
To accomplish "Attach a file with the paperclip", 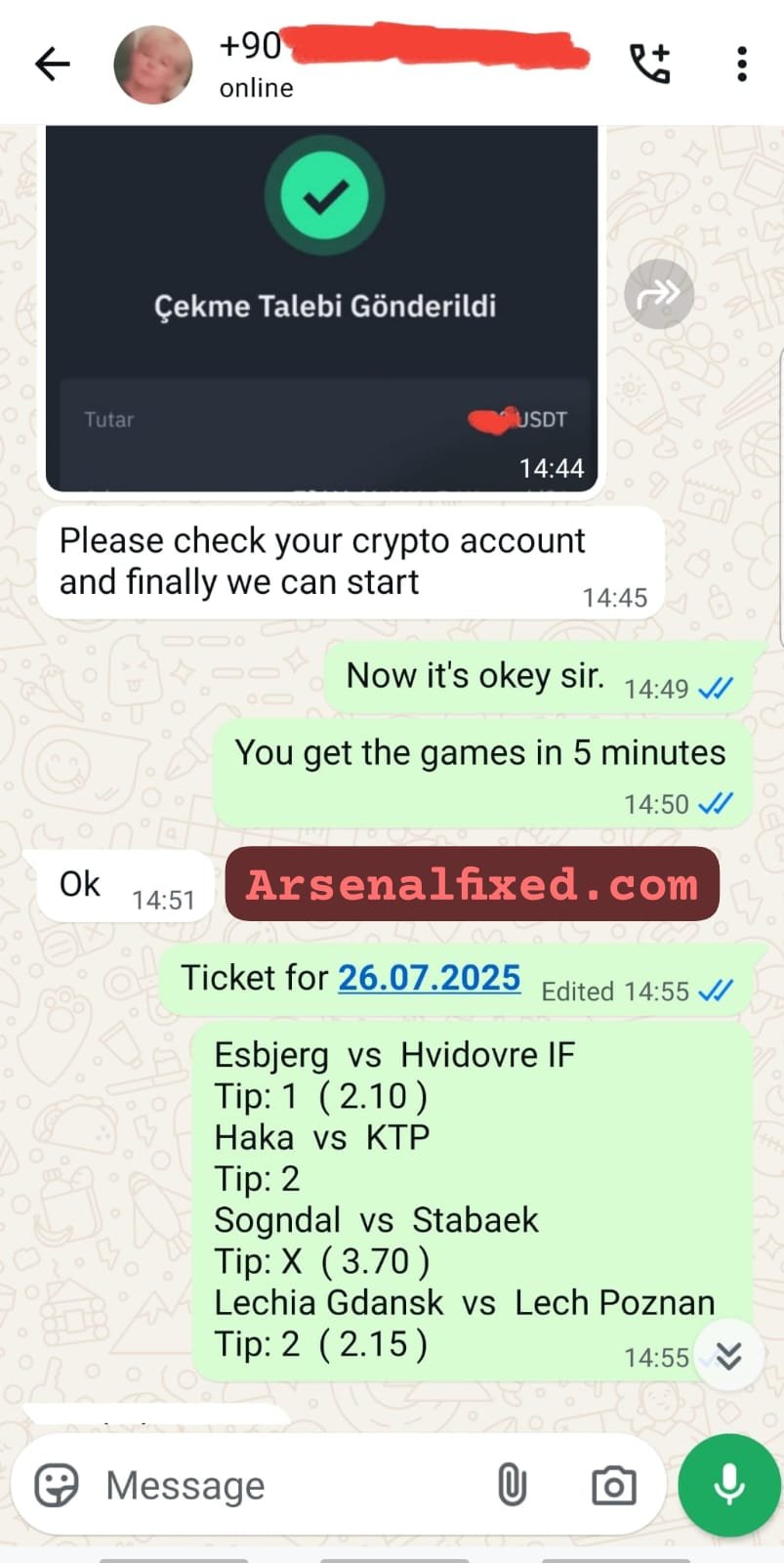I will coord(512,1486).
